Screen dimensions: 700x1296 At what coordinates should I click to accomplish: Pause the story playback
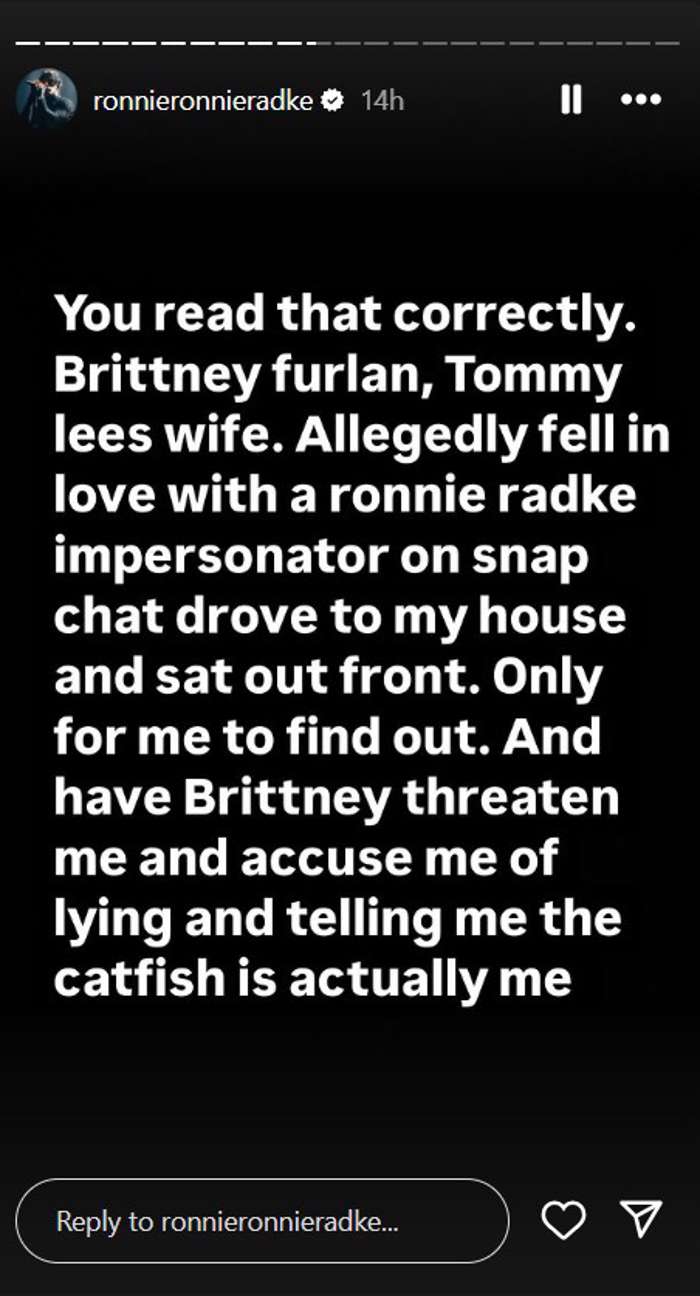tap(571, 99)
